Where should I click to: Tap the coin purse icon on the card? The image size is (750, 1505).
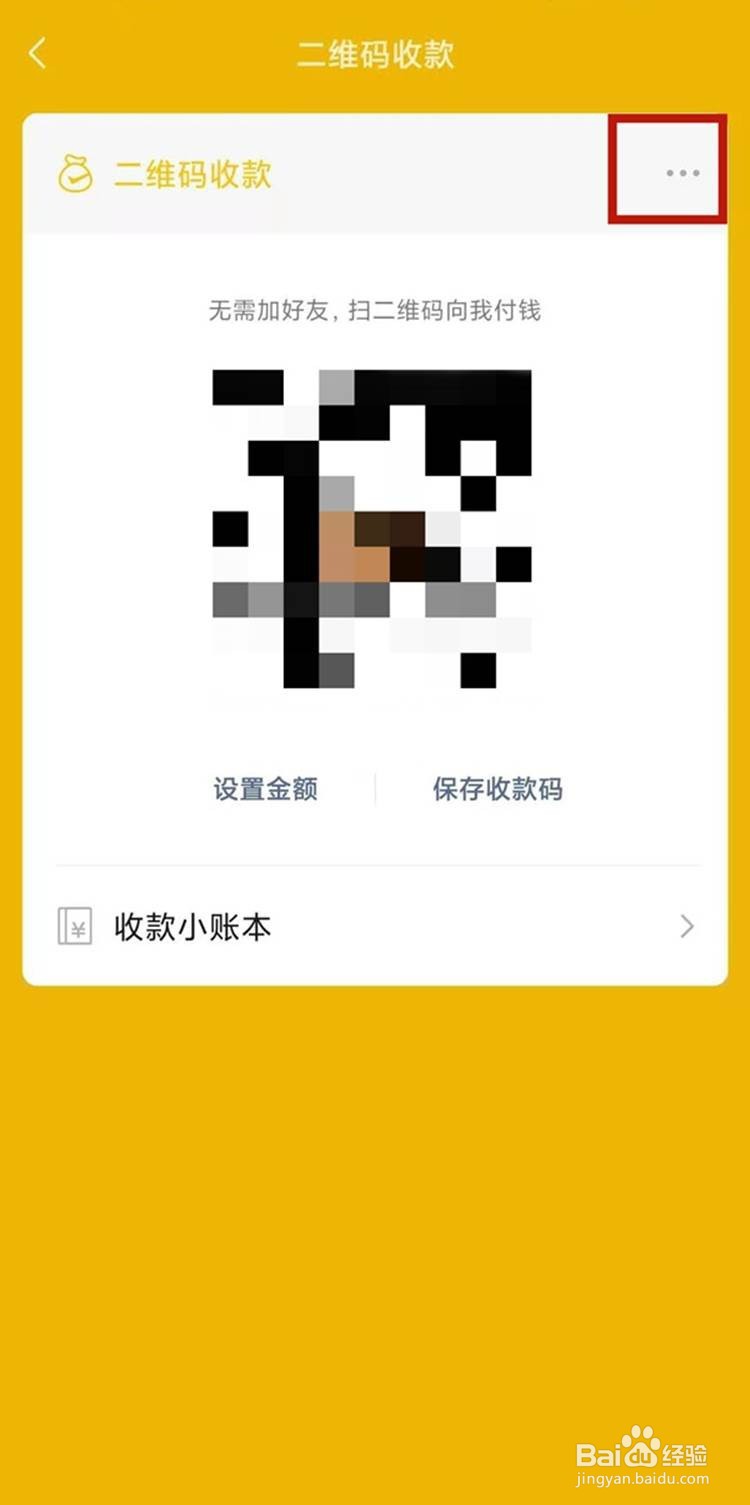(x=74, y=176)
